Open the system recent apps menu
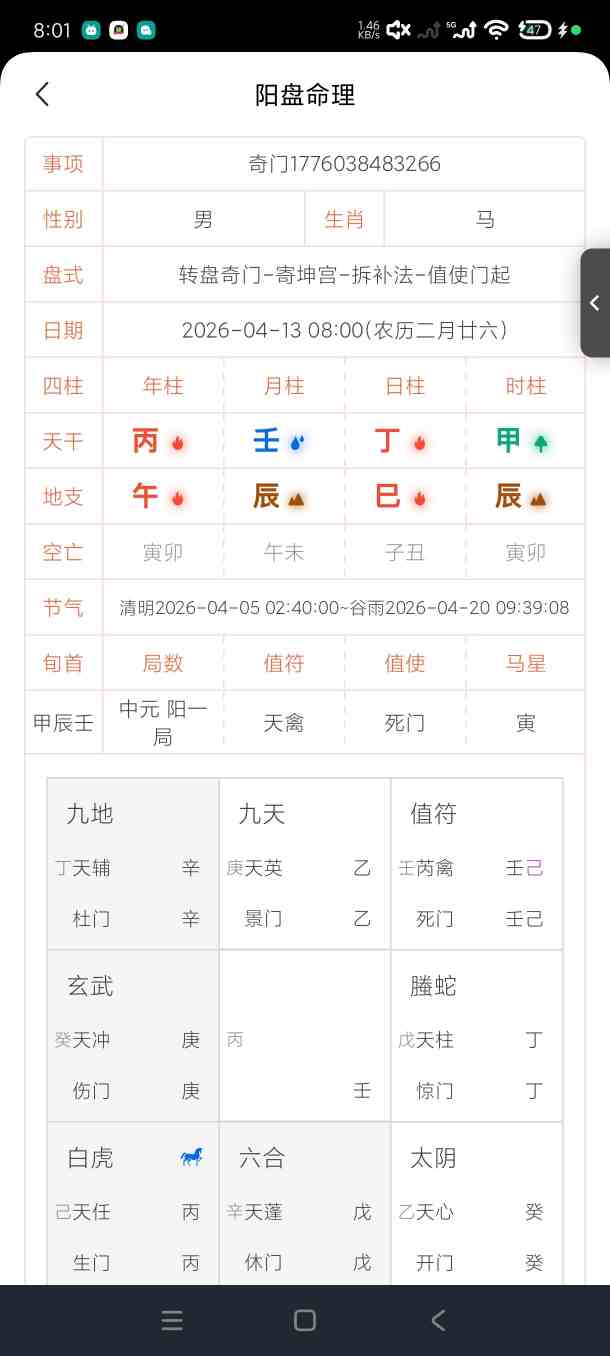This screenshot has width=610, height=1356. point(172,1320)
